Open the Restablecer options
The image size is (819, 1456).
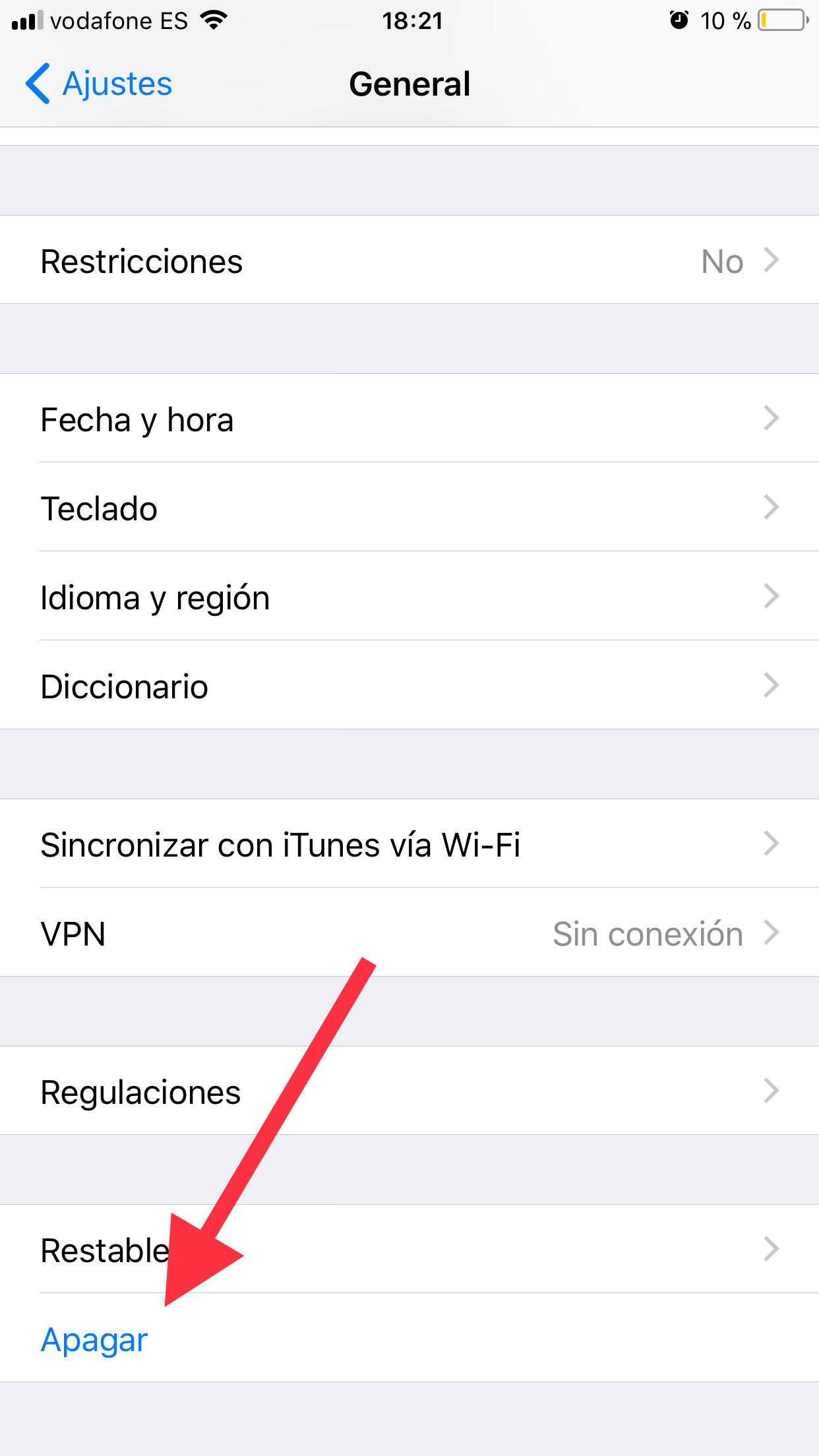click(462, 1250)
